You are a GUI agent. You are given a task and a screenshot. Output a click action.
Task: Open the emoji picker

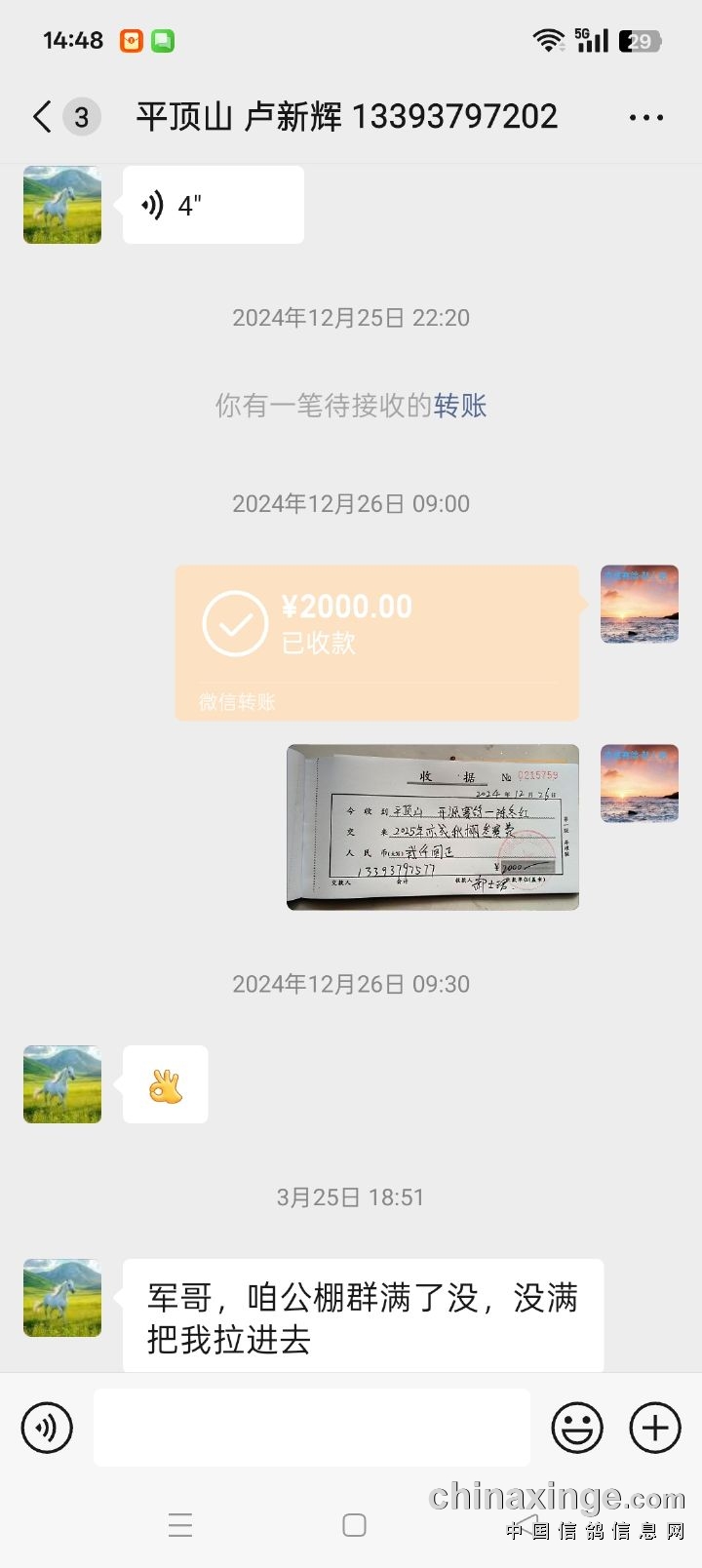[577, 1428]
